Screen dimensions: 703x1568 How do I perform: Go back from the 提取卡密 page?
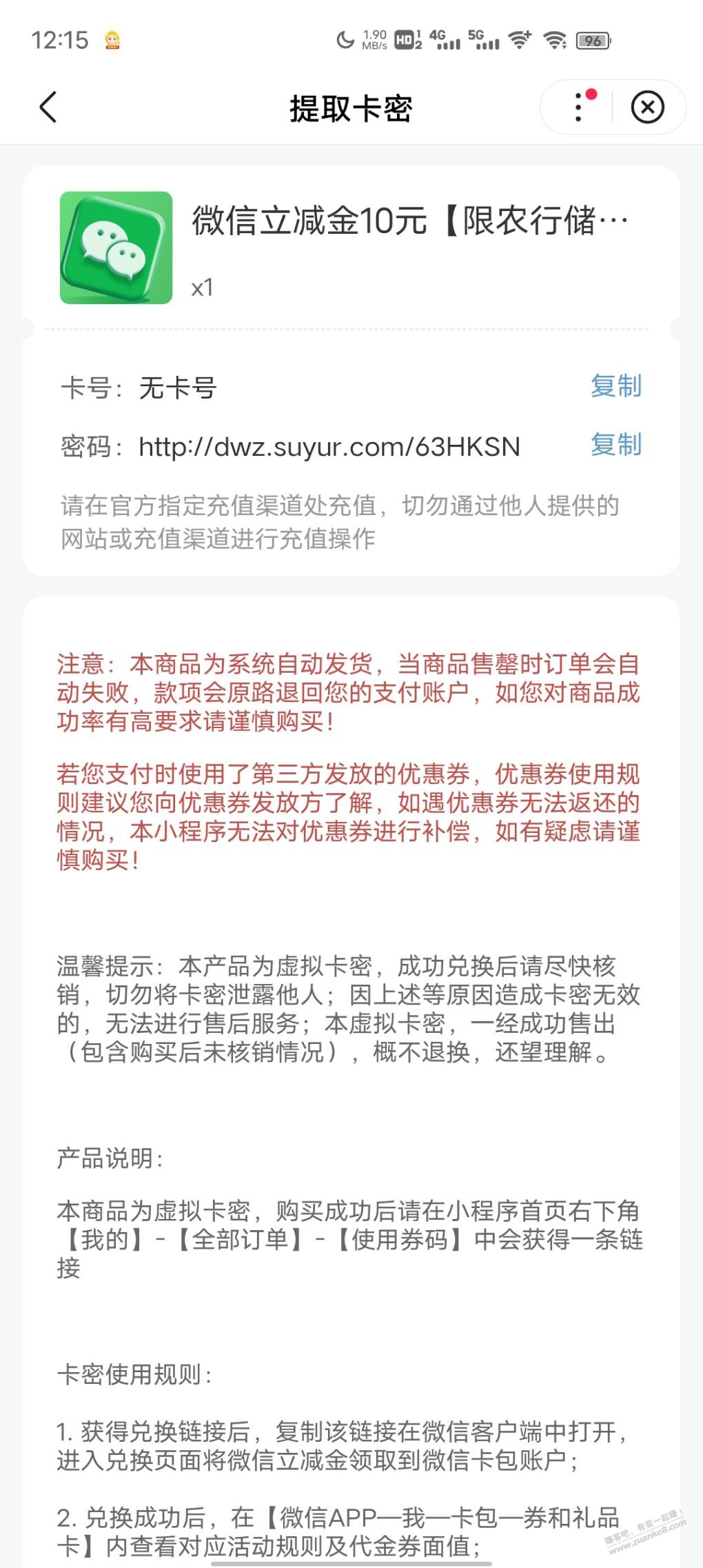48,108
